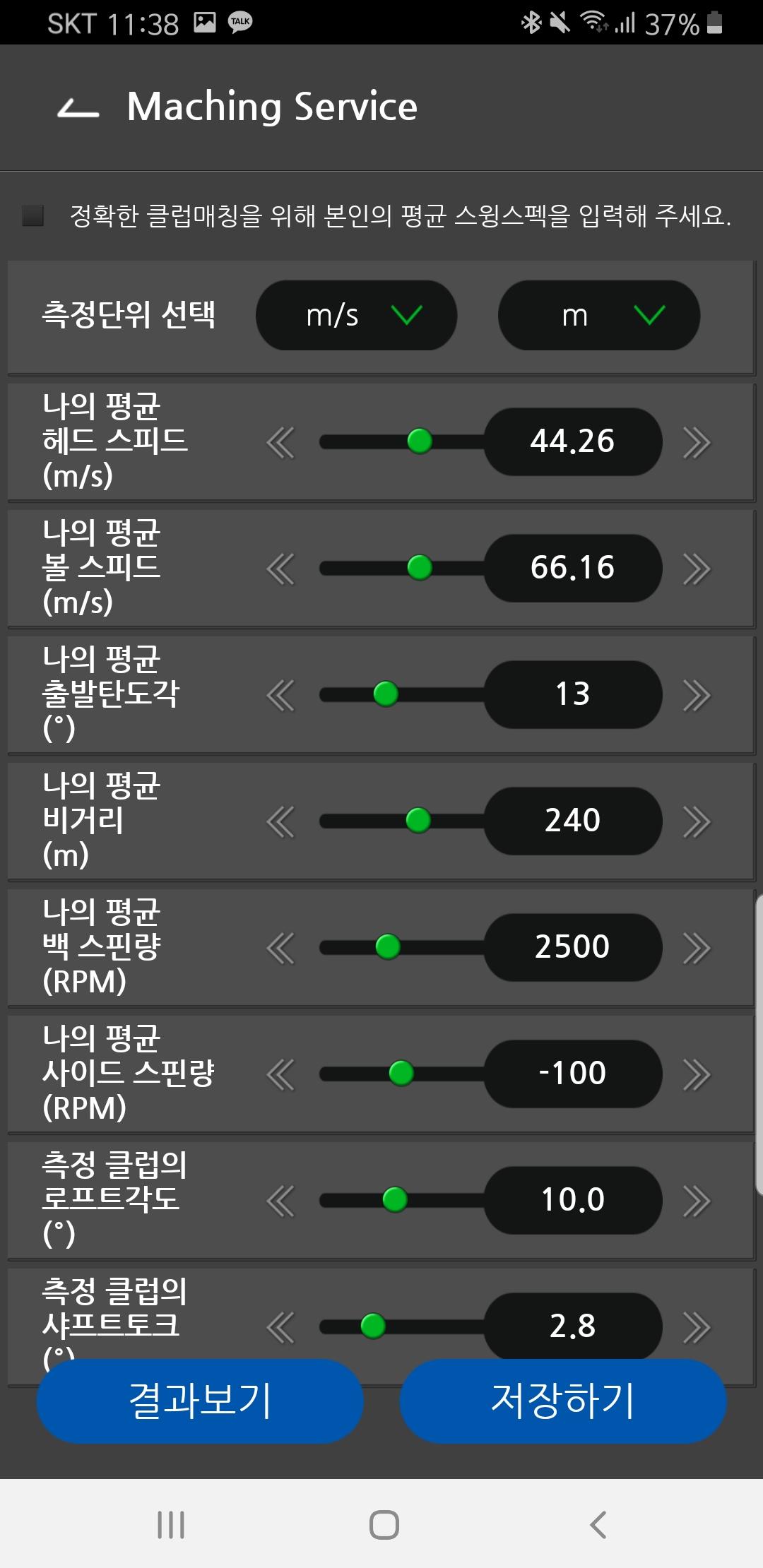Go back from Maching Service

(x=78, y=107)
